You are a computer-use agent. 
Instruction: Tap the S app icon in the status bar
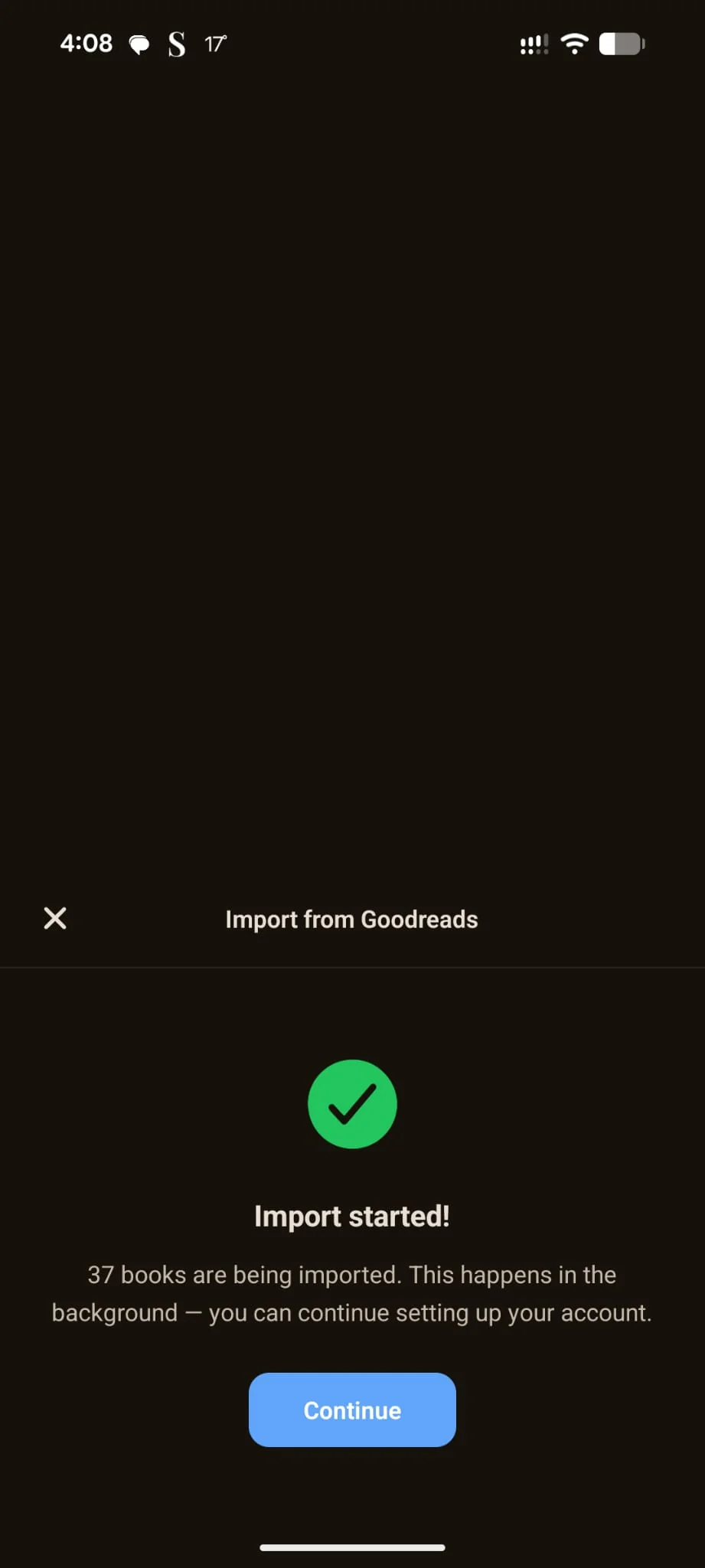pyautogui.click(x=175, y=44)
